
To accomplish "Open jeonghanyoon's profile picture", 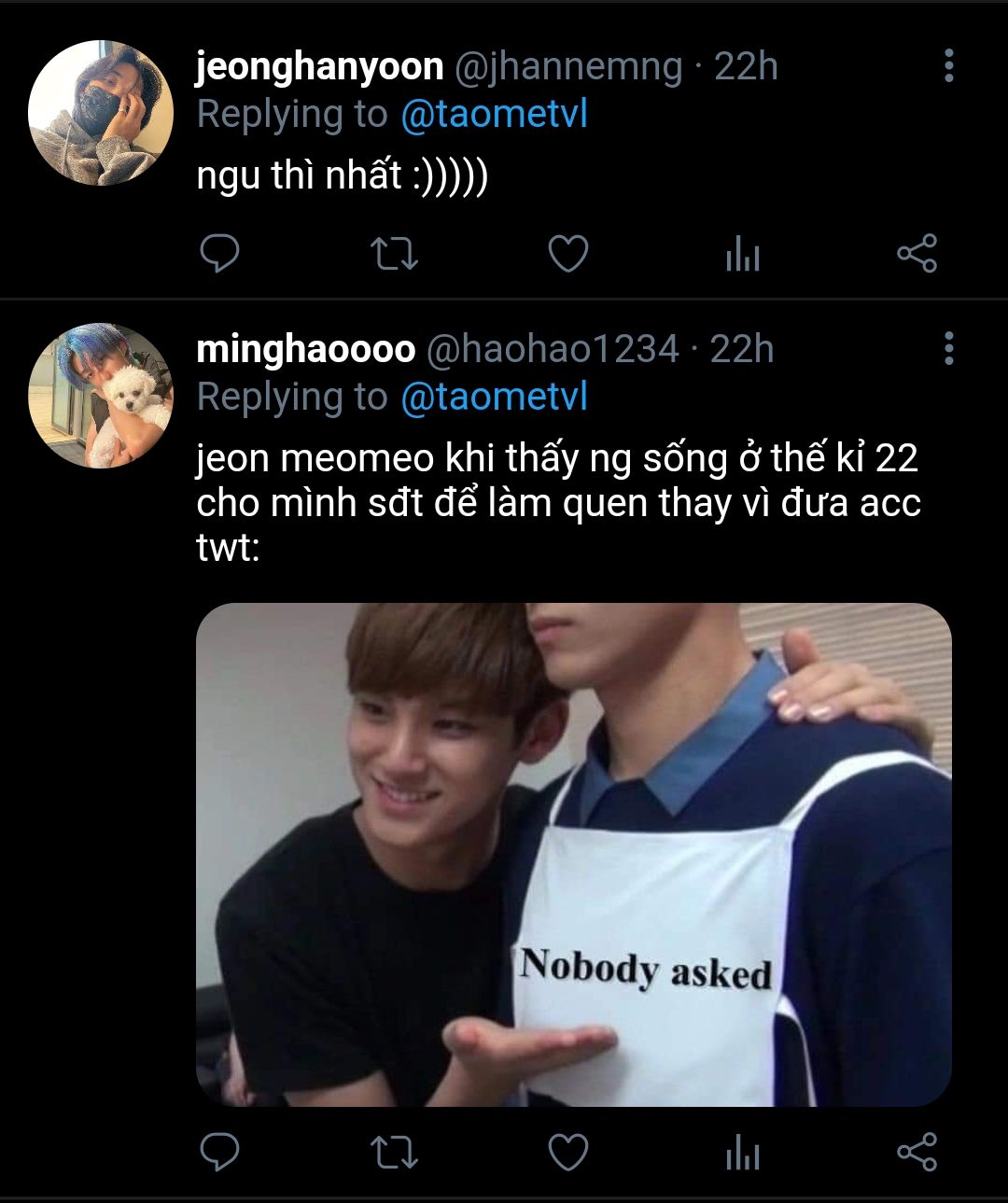I will click(100, 112).
